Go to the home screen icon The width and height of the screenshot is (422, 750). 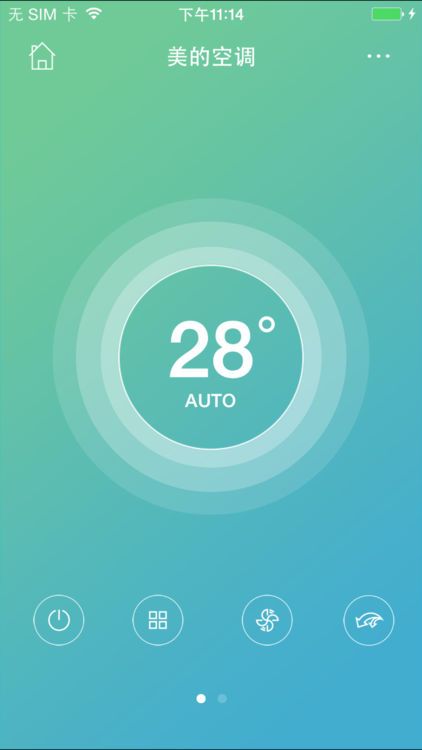pyautogui.click(x=42, y=56)
